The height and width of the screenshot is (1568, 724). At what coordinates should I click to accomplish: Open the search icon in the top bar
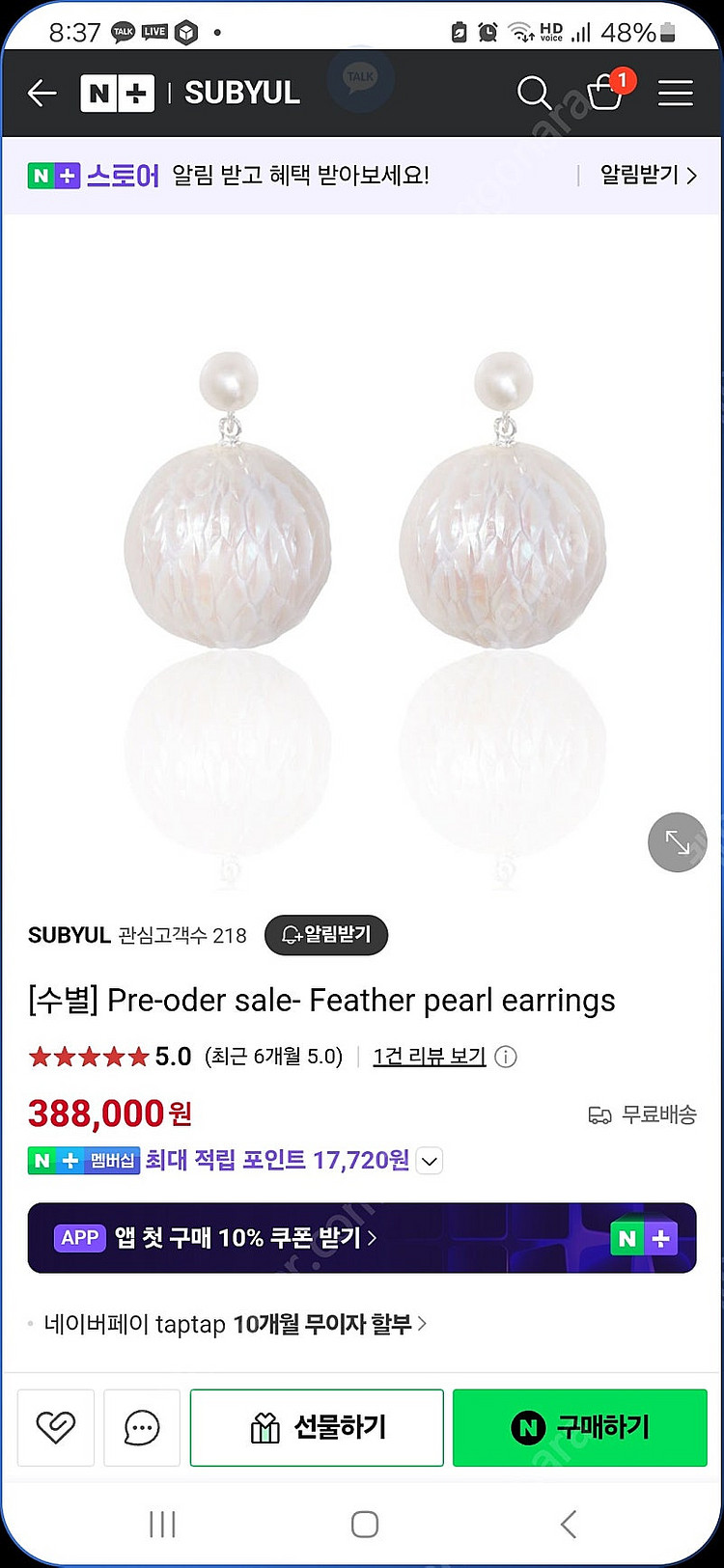pos(535,93)
